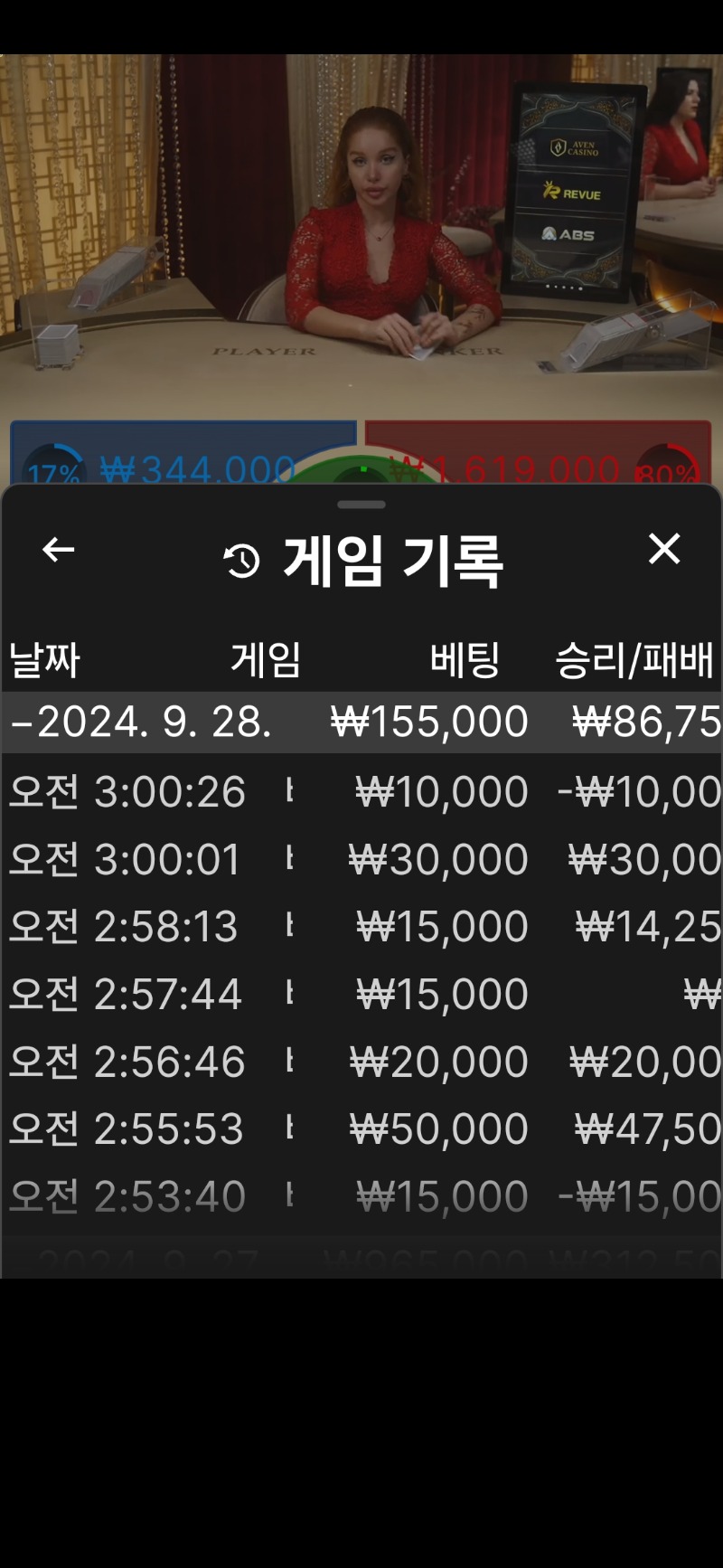Image resolution: width=723 pixels, height=1568 pixels.
Task: Select the 오전 2:57:44 history row
Action: pos(361,995)
